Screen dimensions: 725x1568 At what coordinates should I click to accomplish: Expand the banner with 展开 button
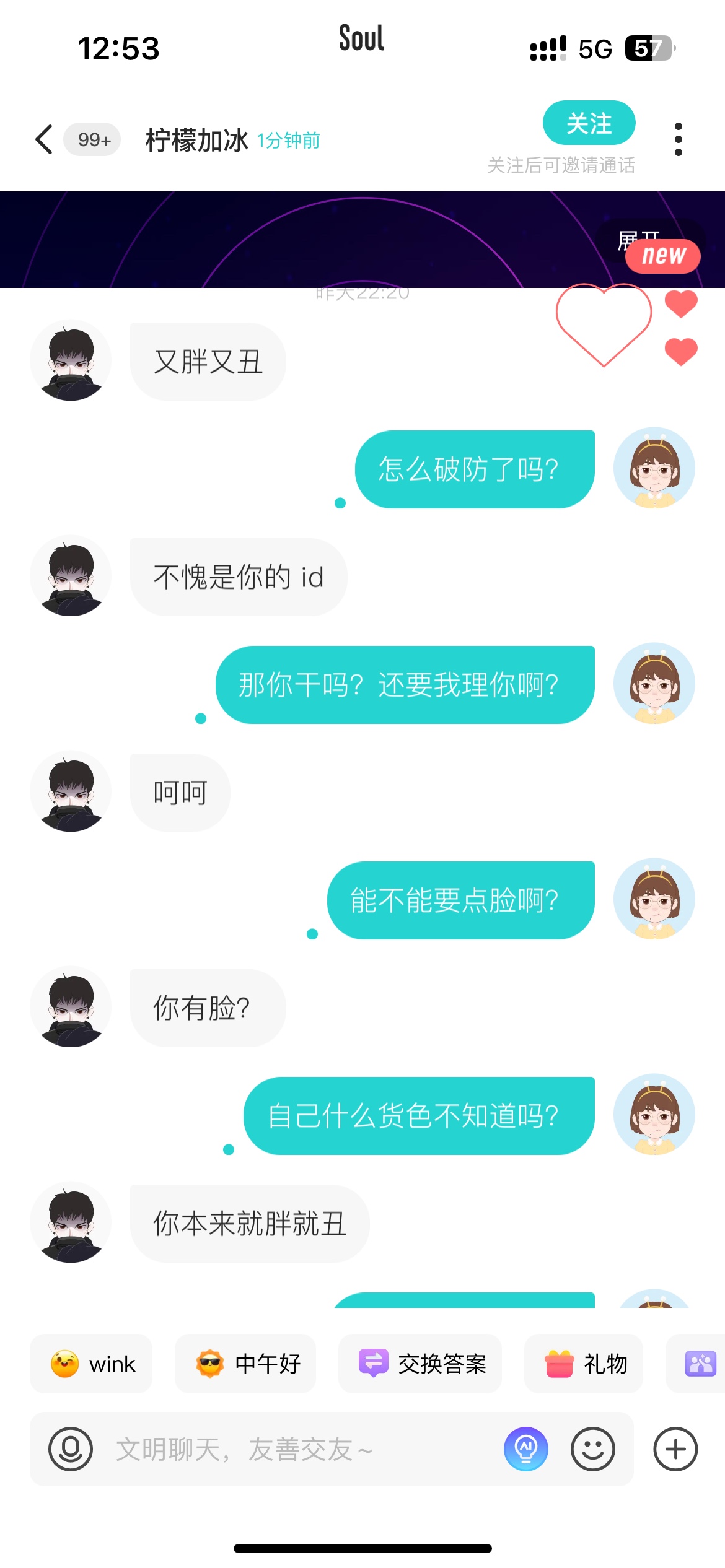[637, 239]
